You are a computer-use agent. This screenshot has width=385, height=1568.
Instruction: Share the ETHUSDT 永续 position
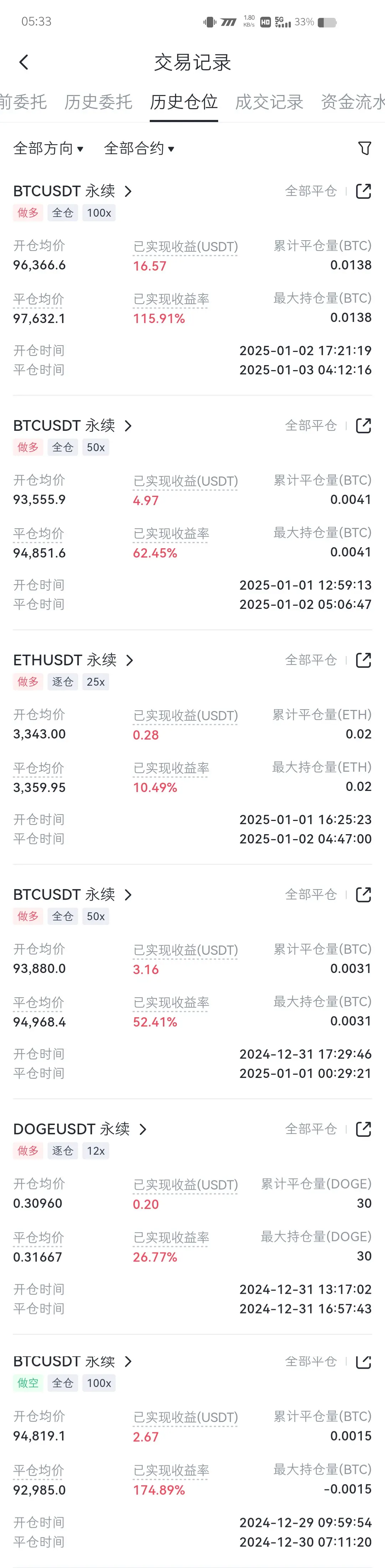point(363,660)
